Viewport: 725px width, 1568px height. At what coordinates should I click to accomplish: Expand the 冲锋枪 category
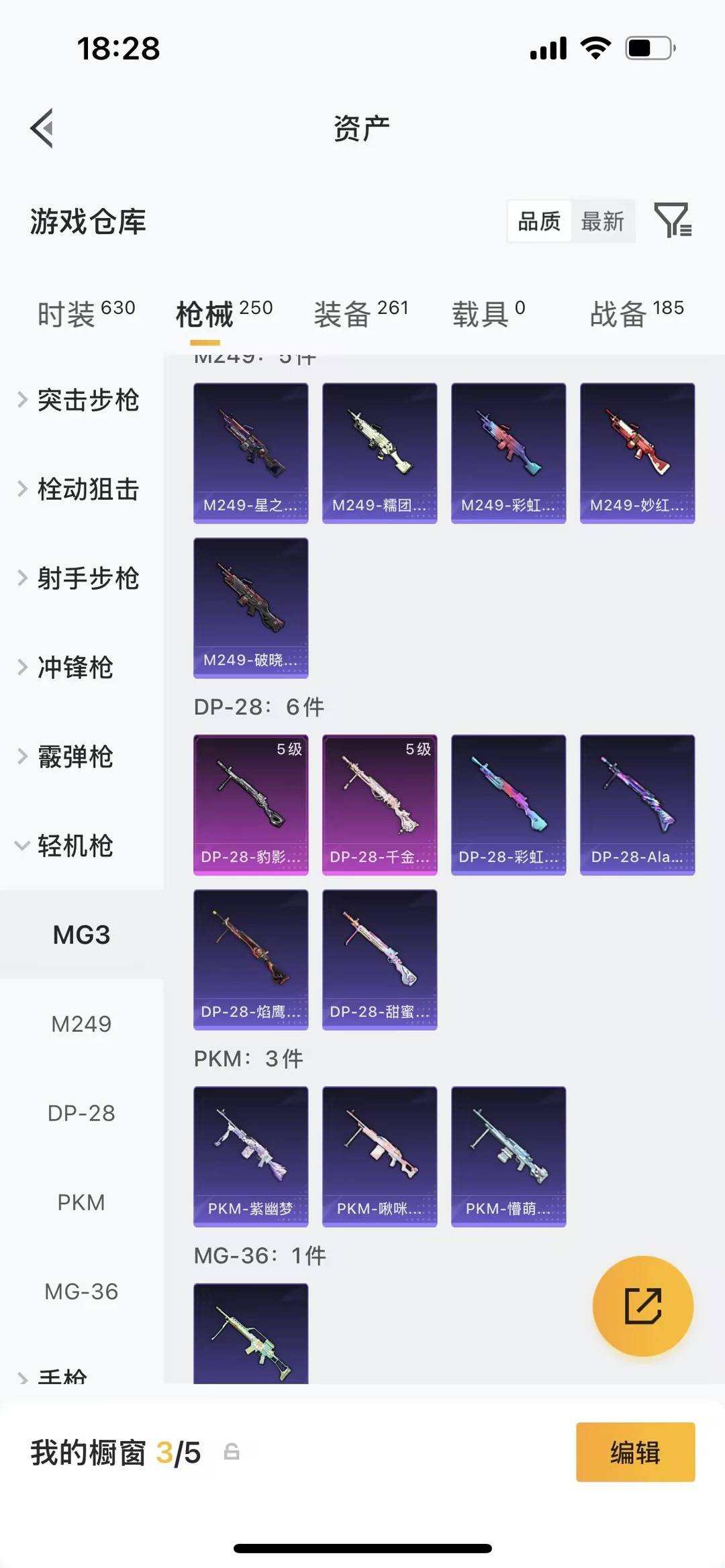(x=74, y=668)
